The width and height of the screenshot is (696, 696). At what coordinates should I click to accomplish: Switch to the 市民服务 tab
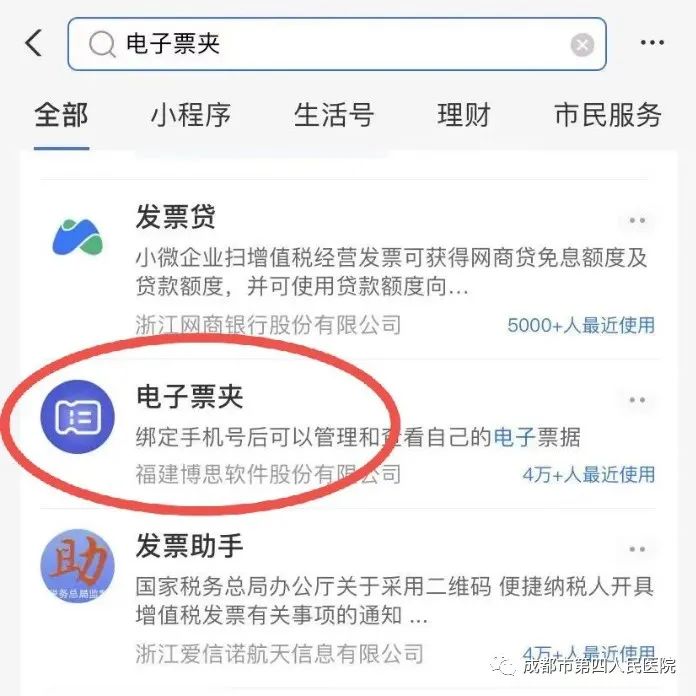[607, 114]
